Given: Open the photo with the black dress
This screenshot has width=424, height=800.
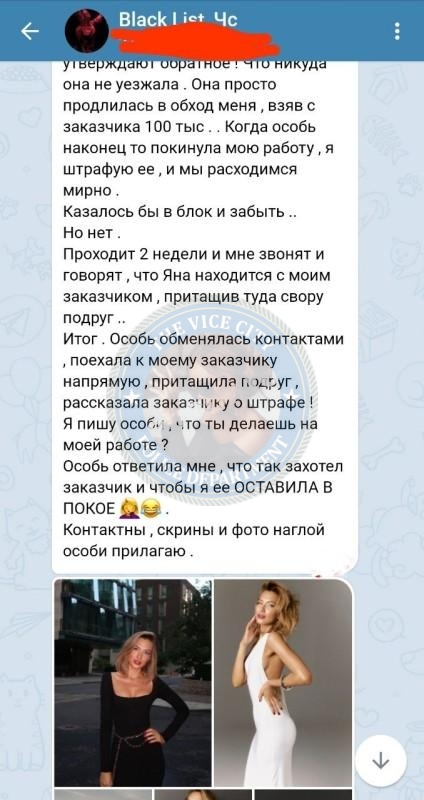Looking at the screenshot, I should tap(133, 683).
